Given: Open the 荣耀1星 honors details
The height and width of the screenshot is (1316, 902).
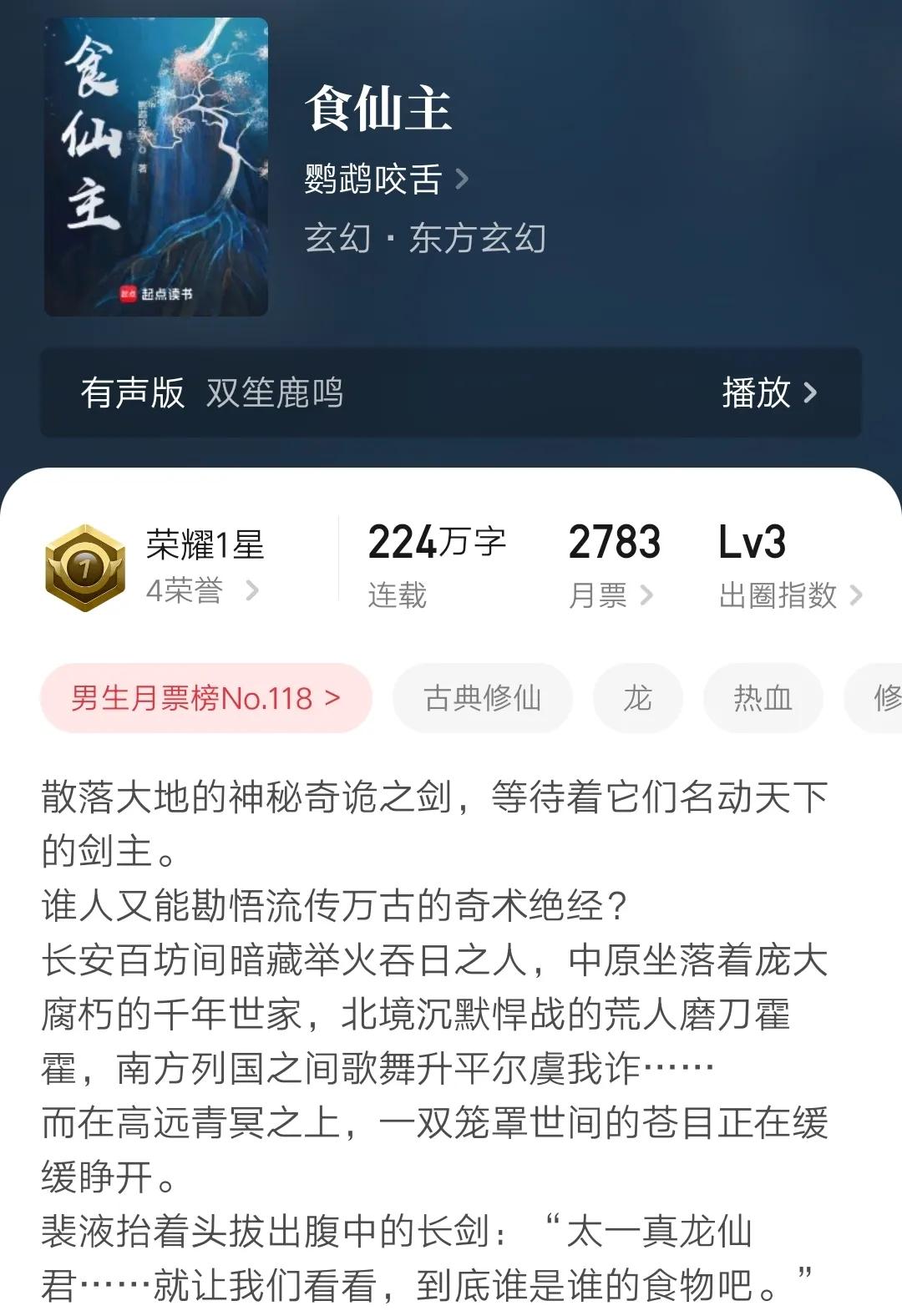Looking at the screenshot, I should pyautogui.click(x=203, y=568).
